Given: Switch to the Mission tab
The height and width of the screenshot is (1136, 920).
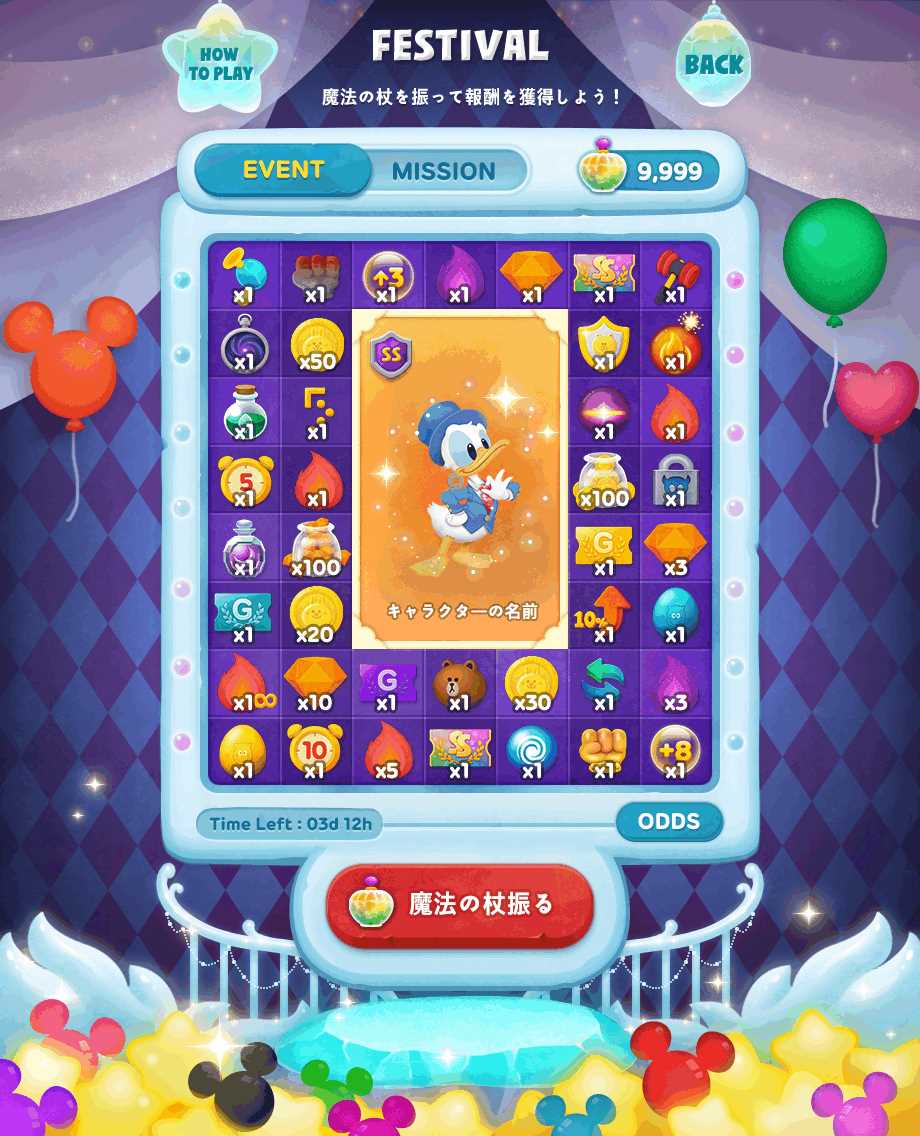Looking at the screenshot, I should 443,171.
